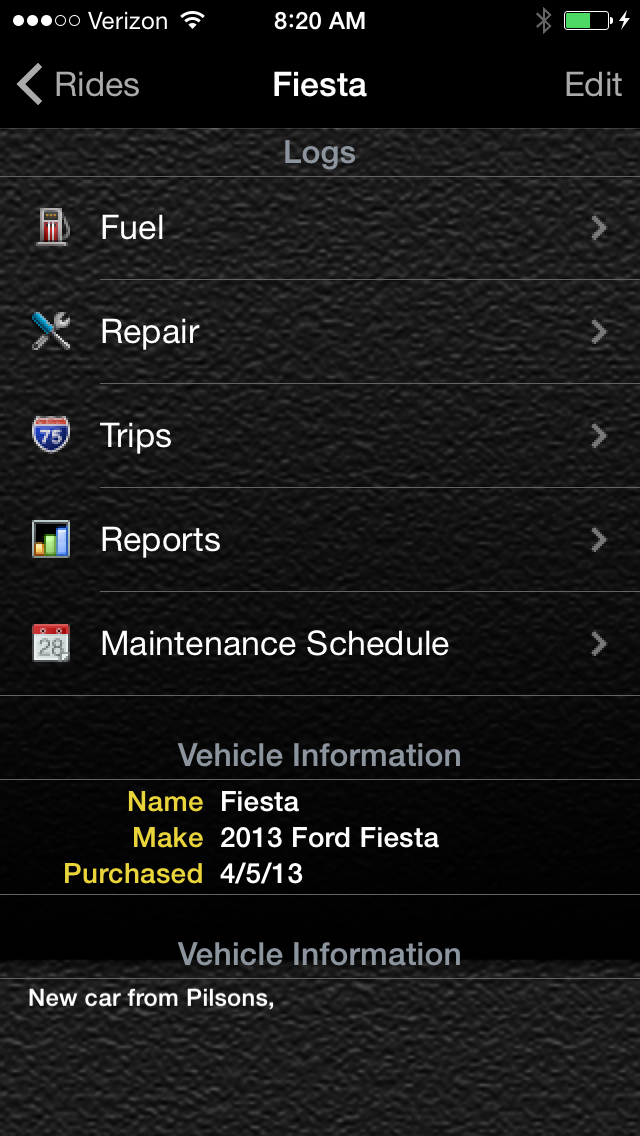The width and height of the screenshot is (640, 1136).
Task: Open the Repair log
Action: (x=320, y=332)
